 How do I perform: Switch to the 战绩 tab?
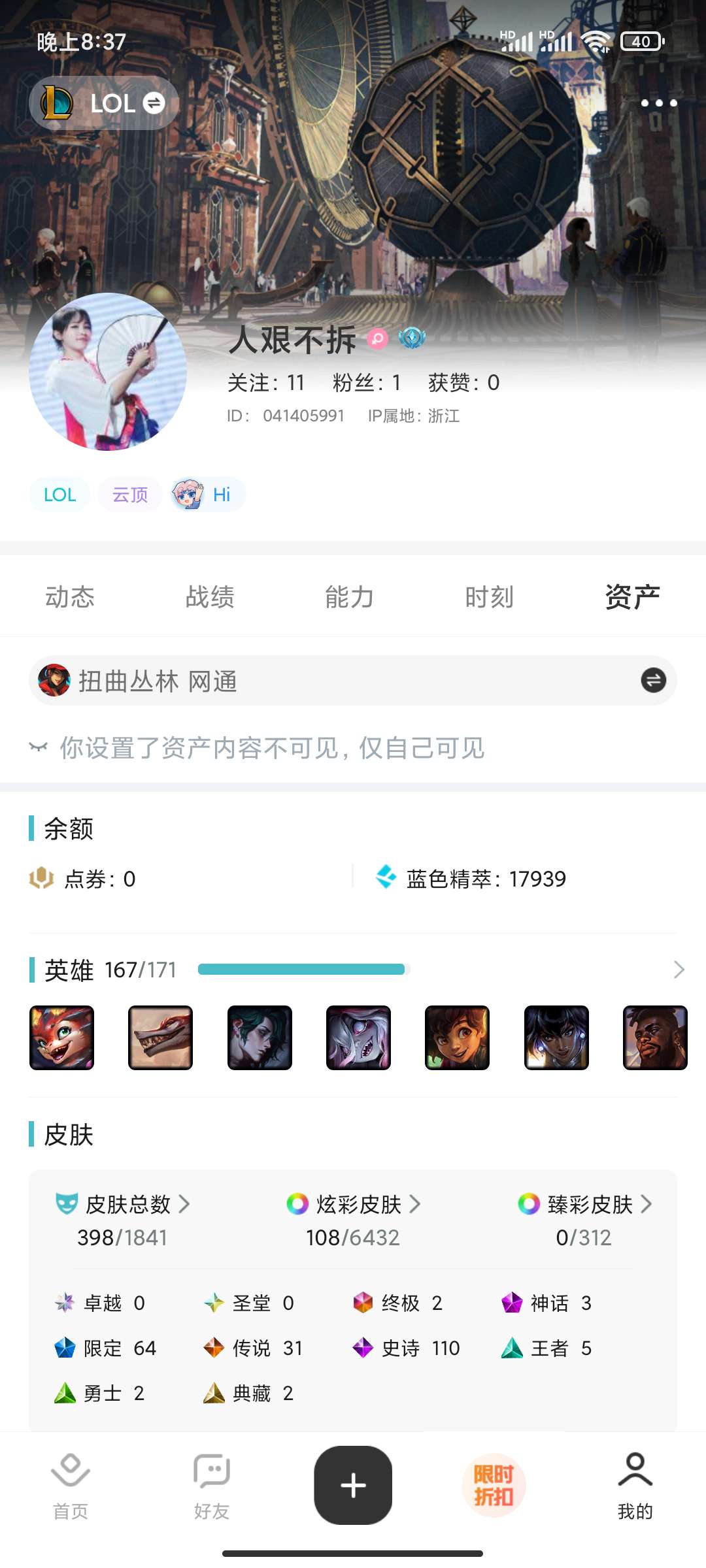(210, 596)
